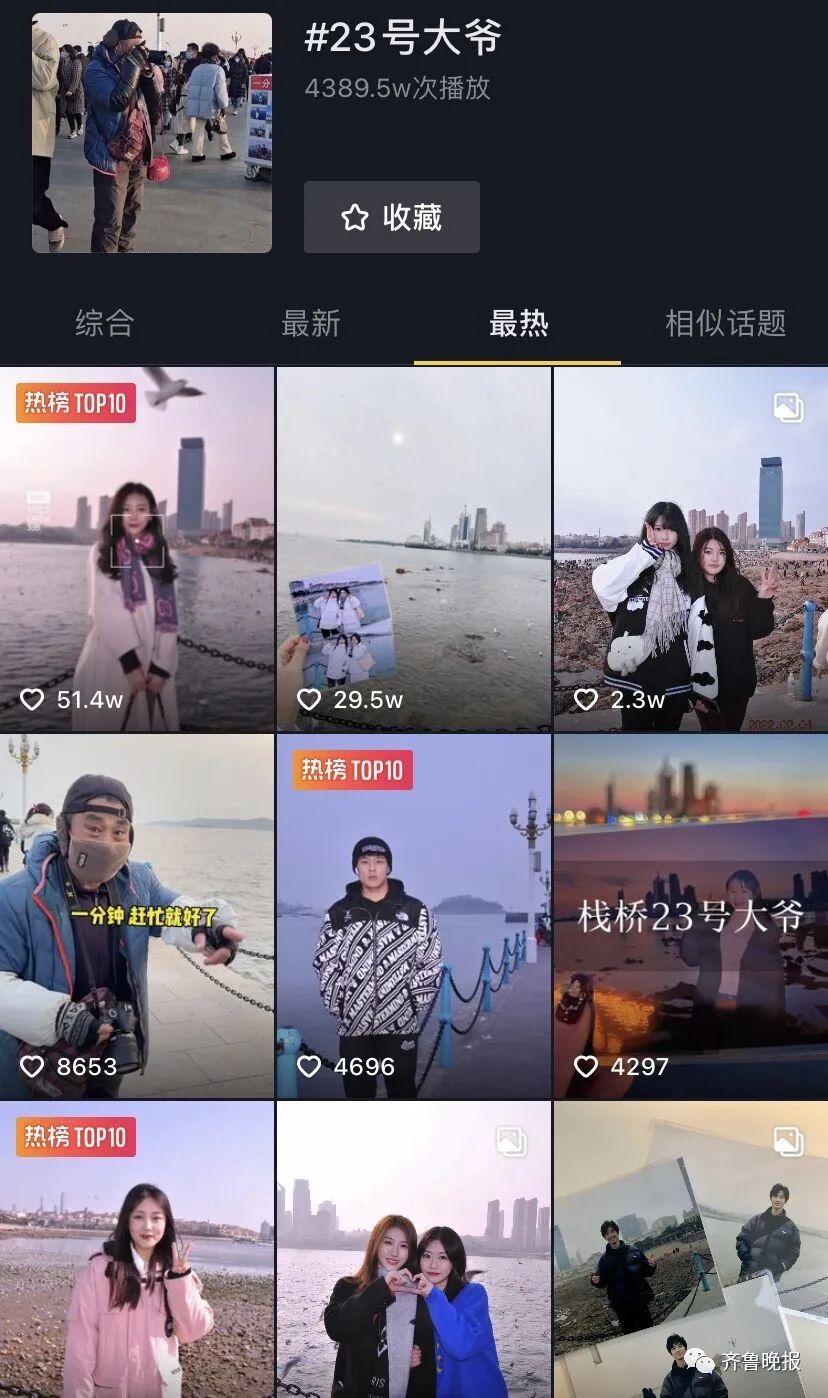This screenshot has width=828, height=1398.
Task: Open the post showing printed instant photos
Action: (x=691, y=1250)
